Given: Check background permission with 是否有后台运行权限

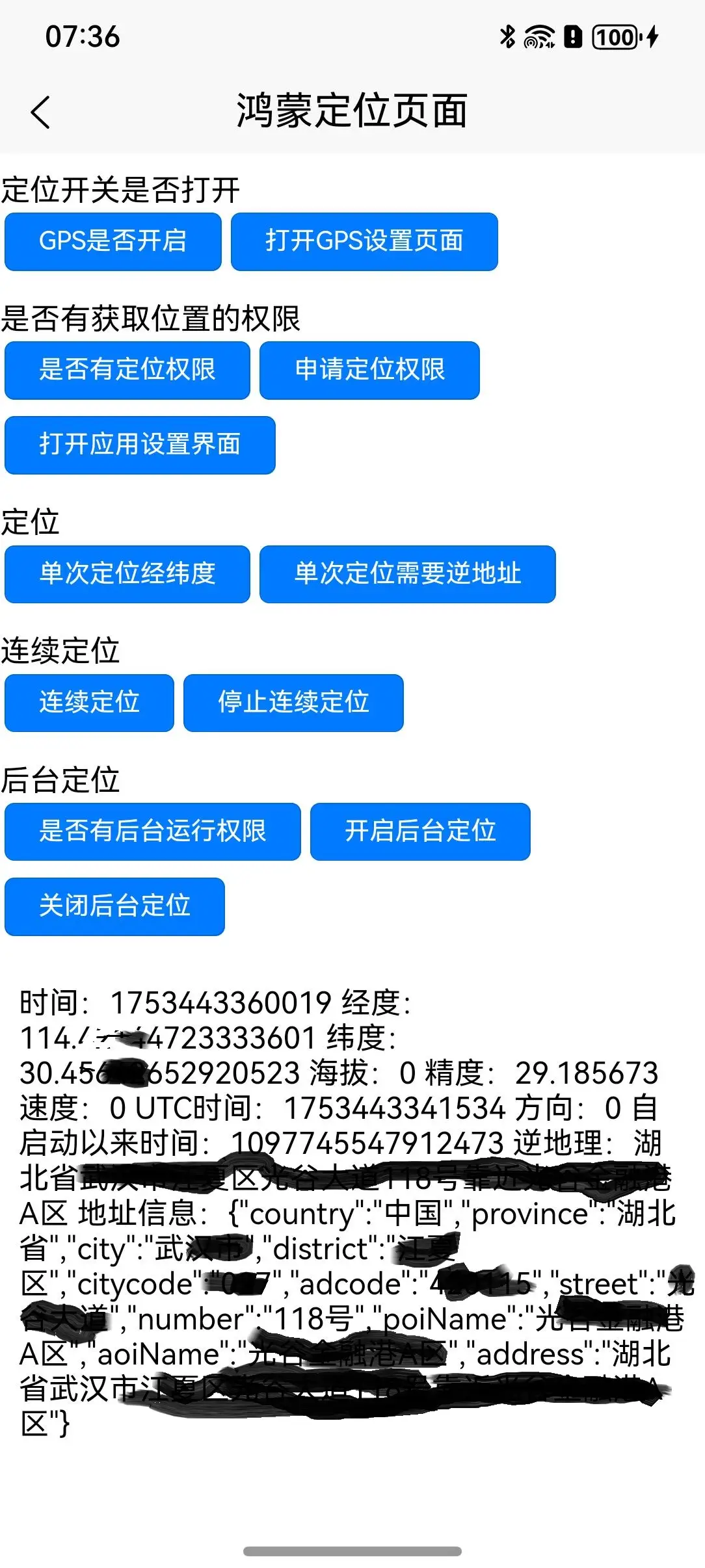Looking at the screenshot, I should (153, 833).
